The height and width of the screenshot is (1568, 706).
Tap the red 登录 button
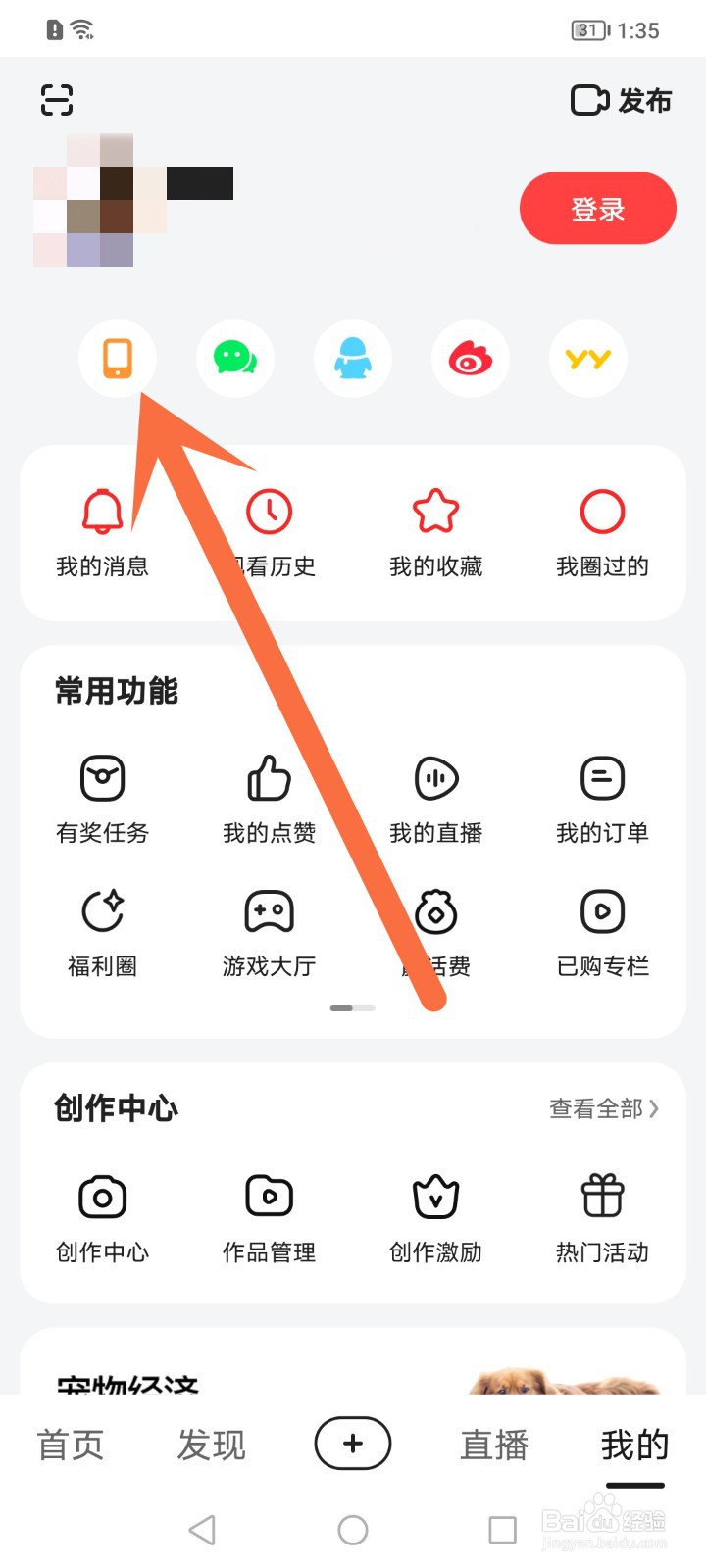[598, 208]
